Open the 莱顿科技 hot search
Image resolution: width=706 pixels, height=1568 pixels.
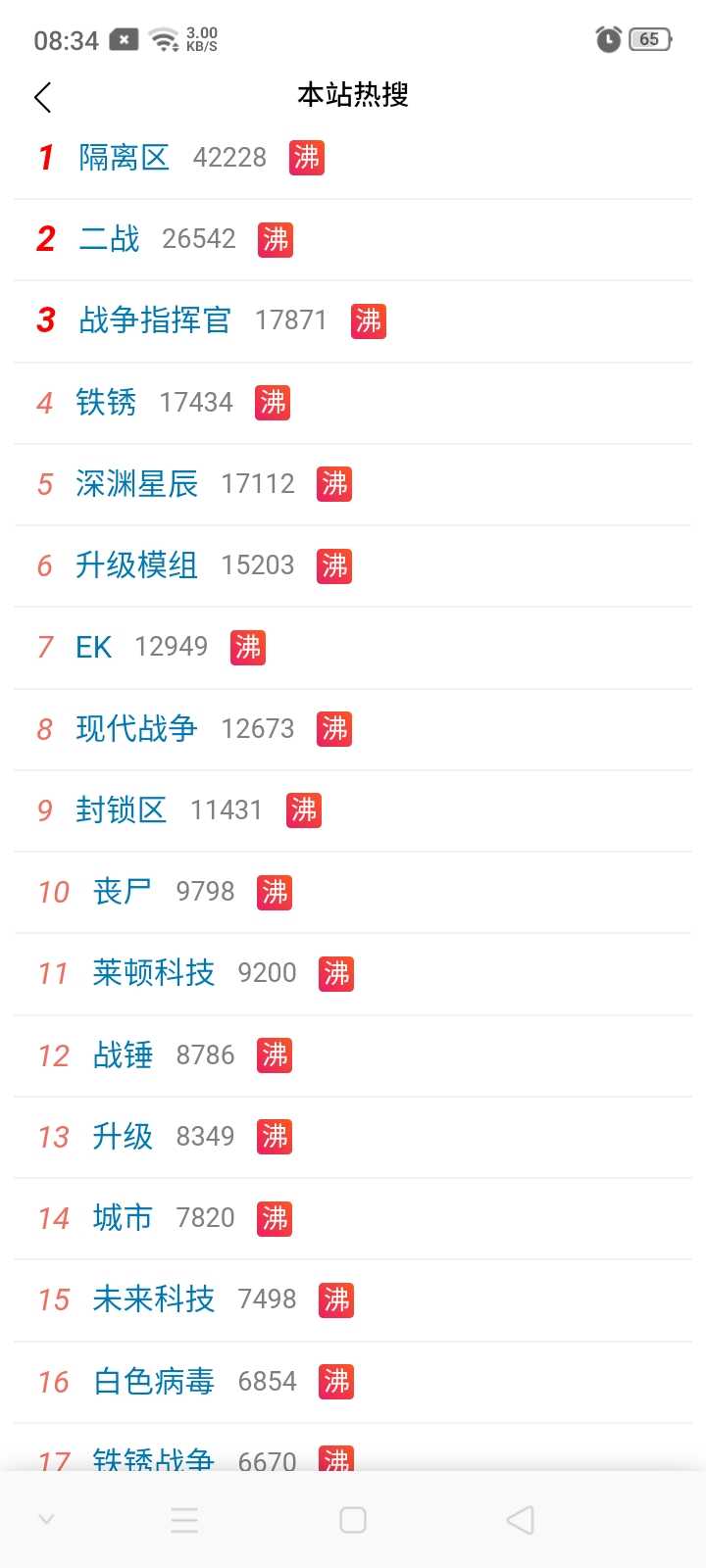tap(154, 973)
